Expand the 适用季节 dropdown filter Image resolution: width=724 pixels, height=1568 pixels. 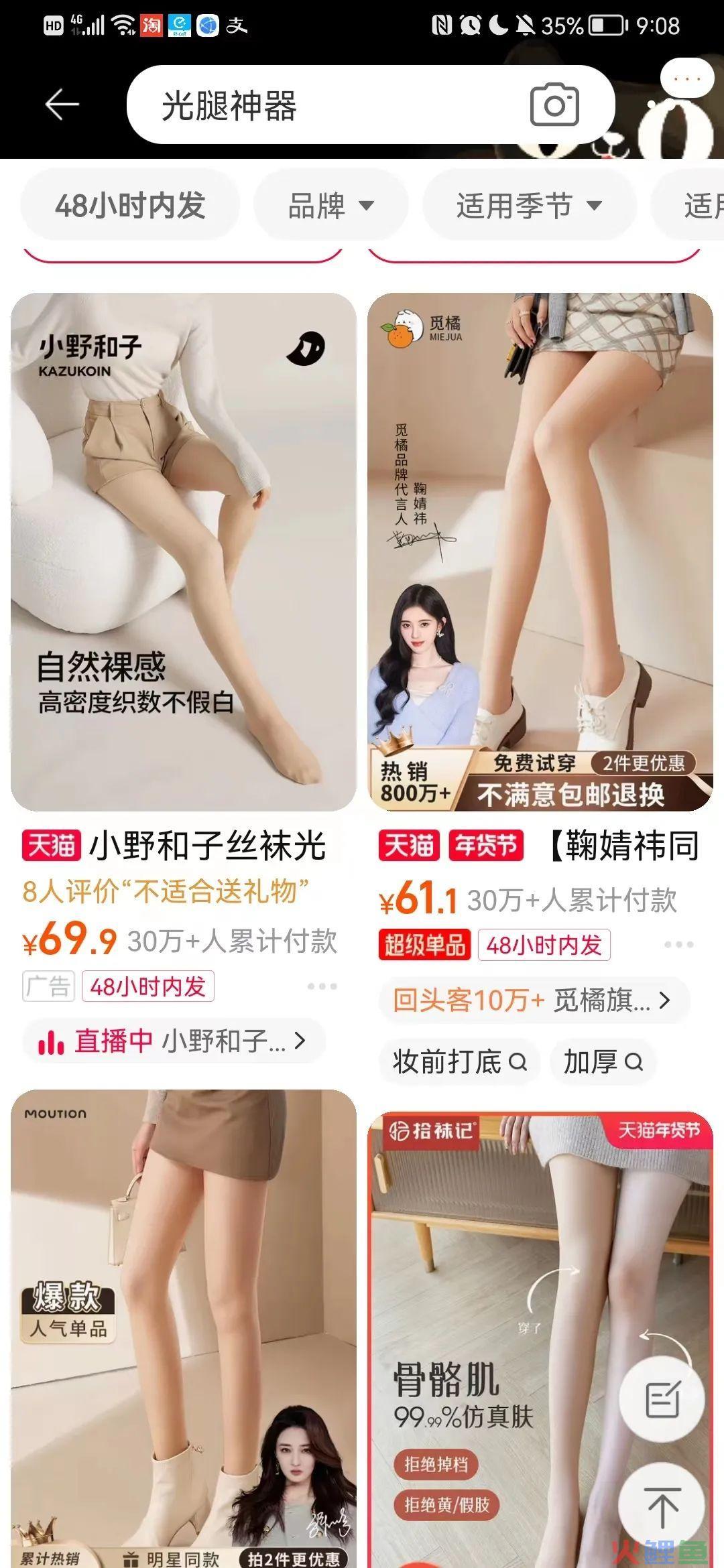tap(529, 206)
